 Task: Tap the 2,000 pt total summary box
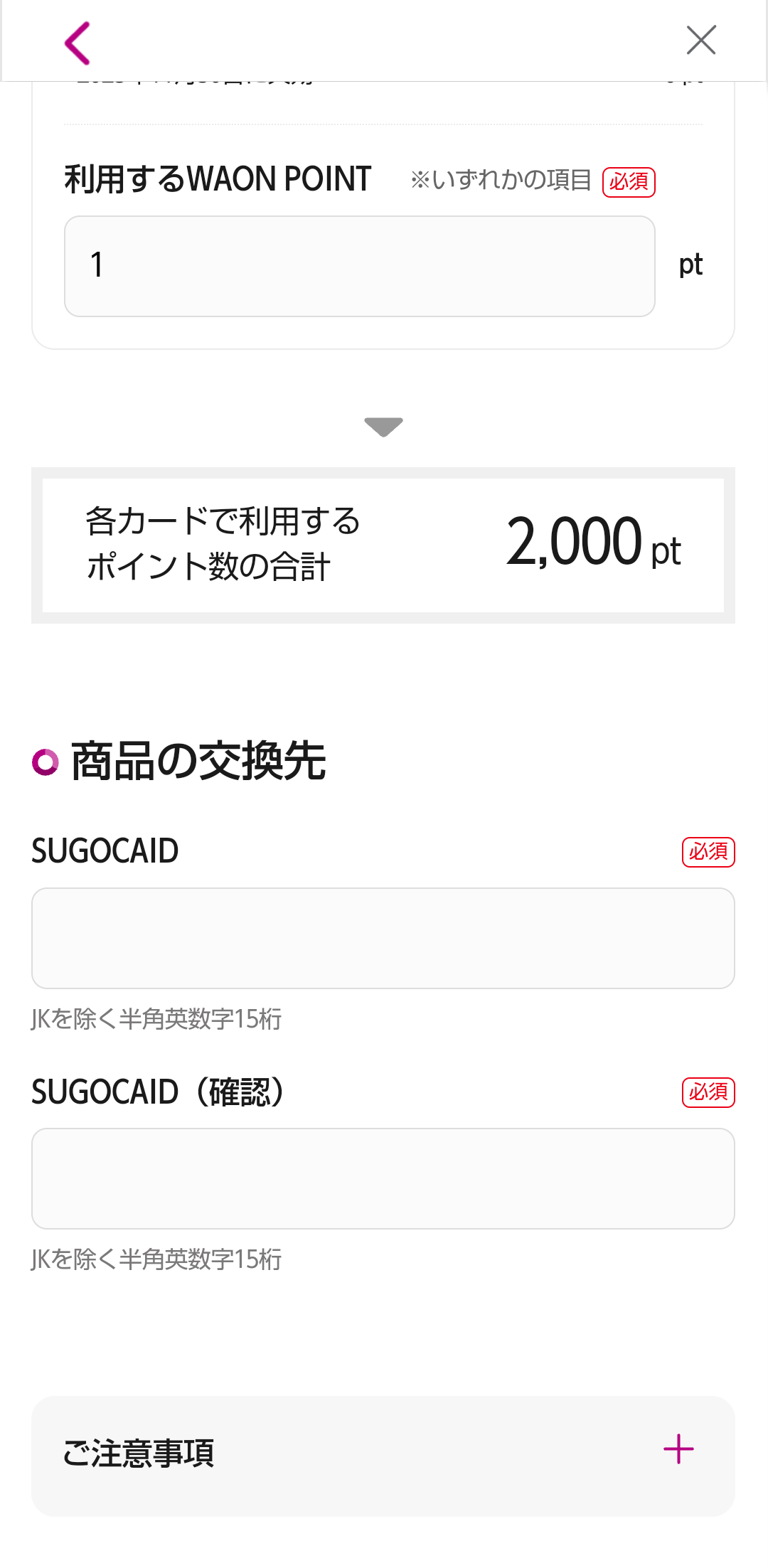384,543
